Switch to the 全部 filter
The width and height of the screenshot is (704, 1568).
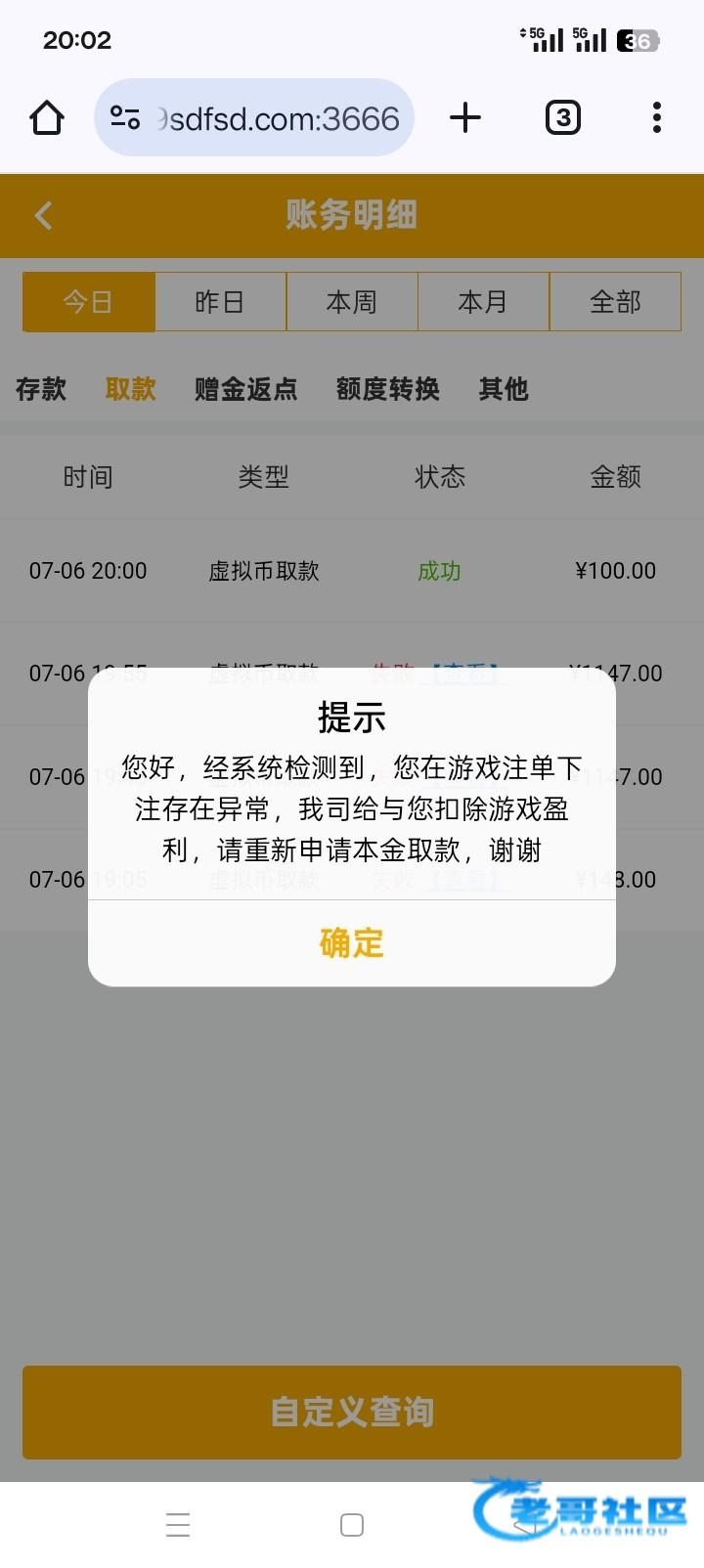[615, 302]
